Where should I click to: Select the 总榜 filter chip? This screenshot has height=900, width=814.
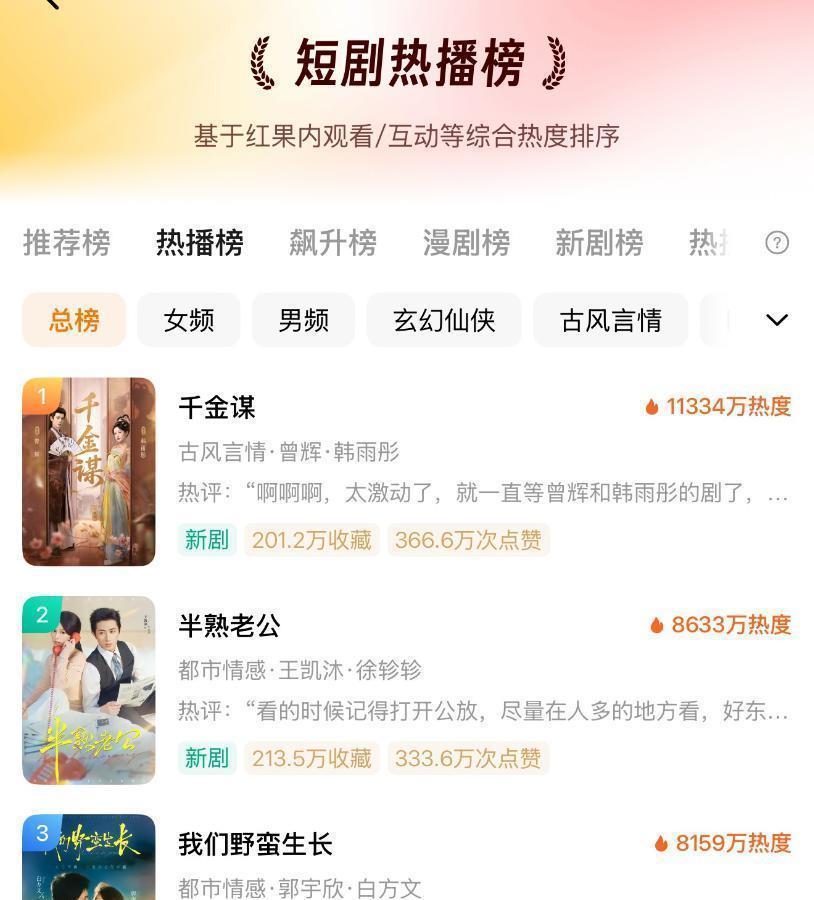coord(74,320)
